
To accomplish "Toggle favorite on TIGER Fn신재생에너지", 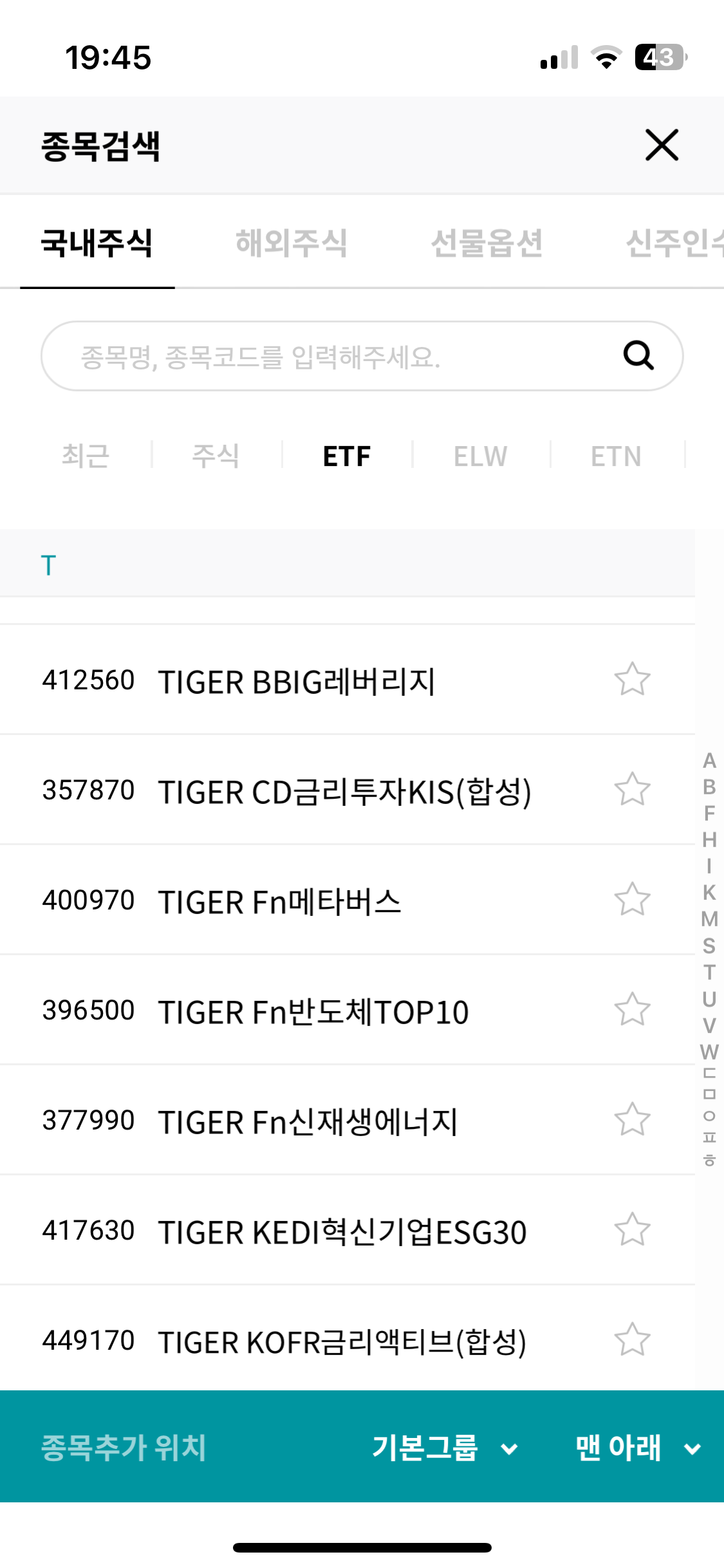I will (x=632, y=1120).
